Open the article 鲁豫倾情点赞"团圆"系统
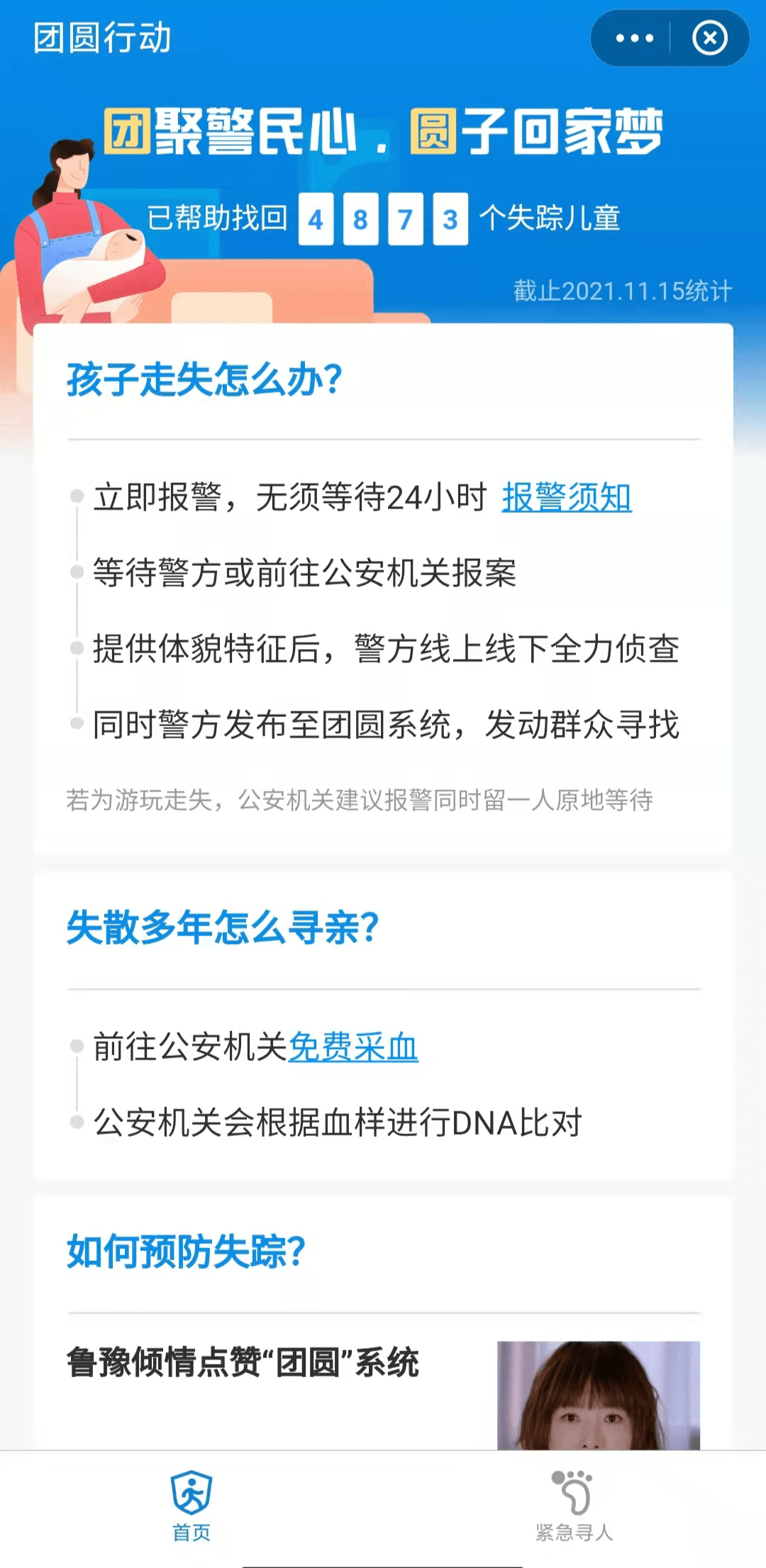Viewport: 766px width, 1568px height. 243,1362
